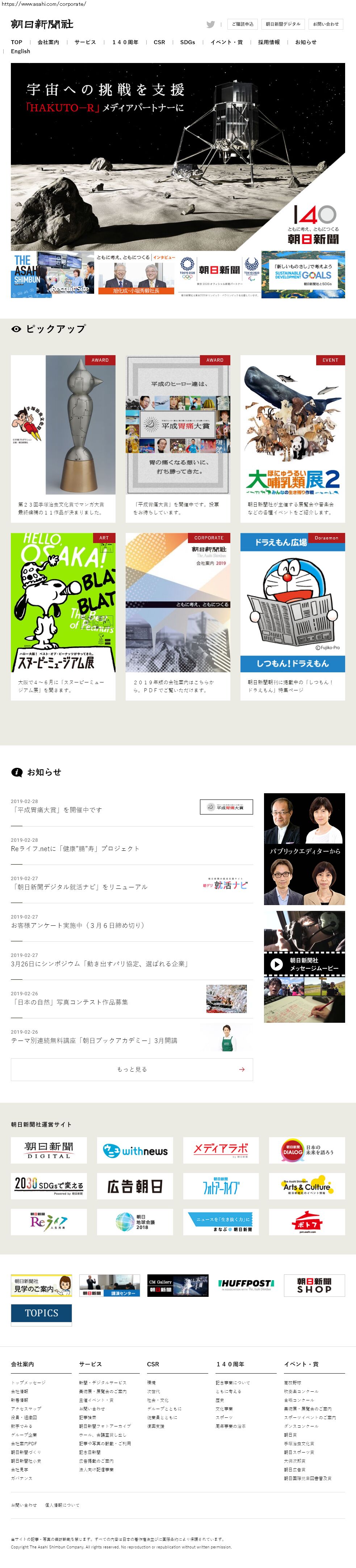The width and height of the screenshot is (356, 1568).
Task: Open the HAKUTO-R hero banner
Action: click(178, 156)
